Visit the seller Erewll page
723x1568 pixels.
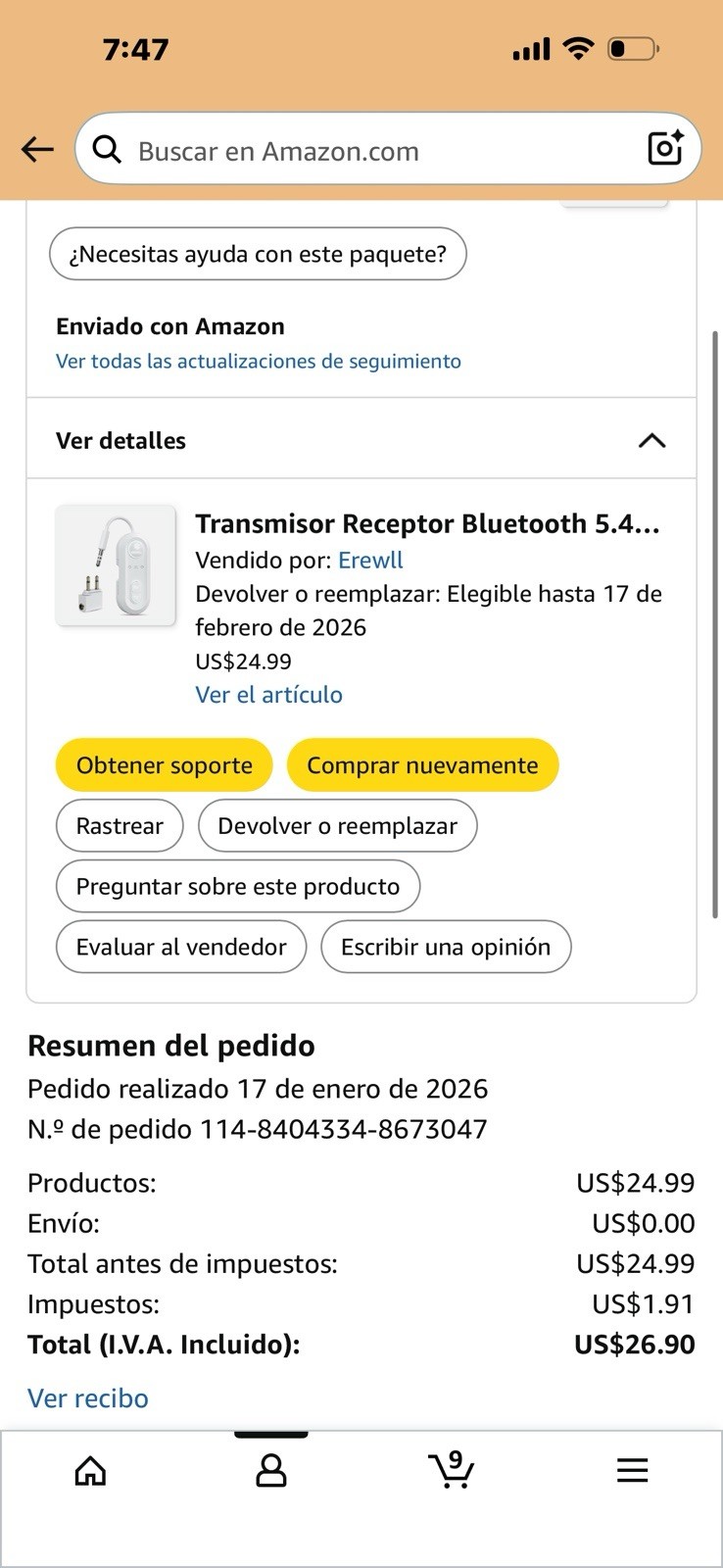[x=370, y=560]
